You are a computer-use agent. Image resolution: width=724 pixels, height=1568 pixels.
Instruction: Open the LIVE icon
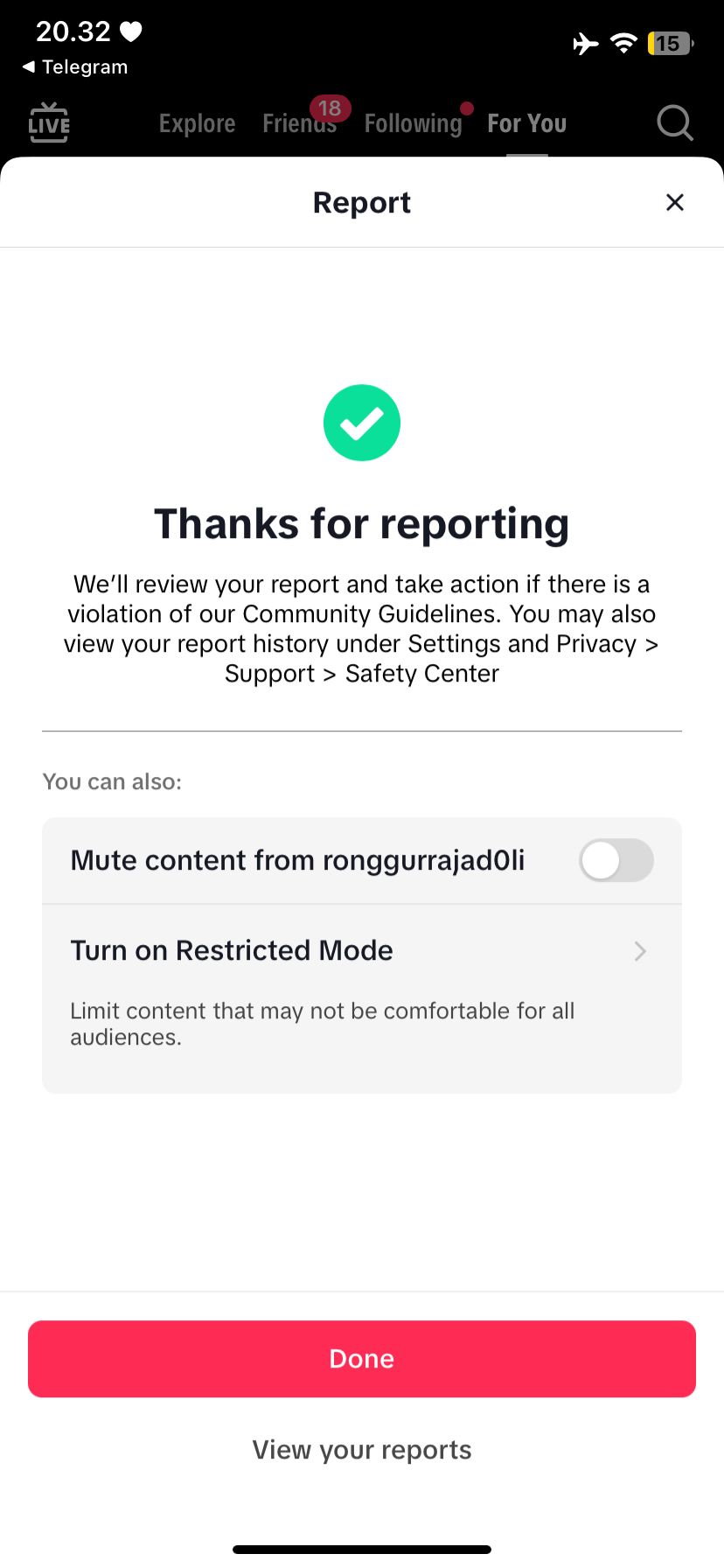[x=49, y=123]
